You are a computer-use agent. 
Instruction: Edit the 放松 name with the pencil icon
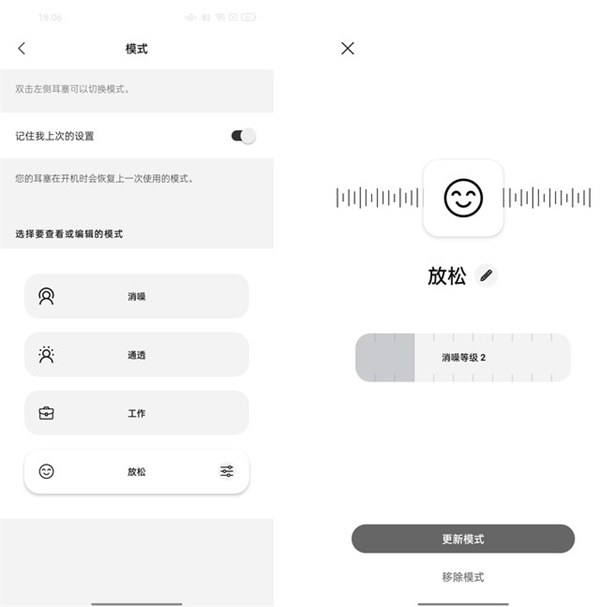point(486,276)
